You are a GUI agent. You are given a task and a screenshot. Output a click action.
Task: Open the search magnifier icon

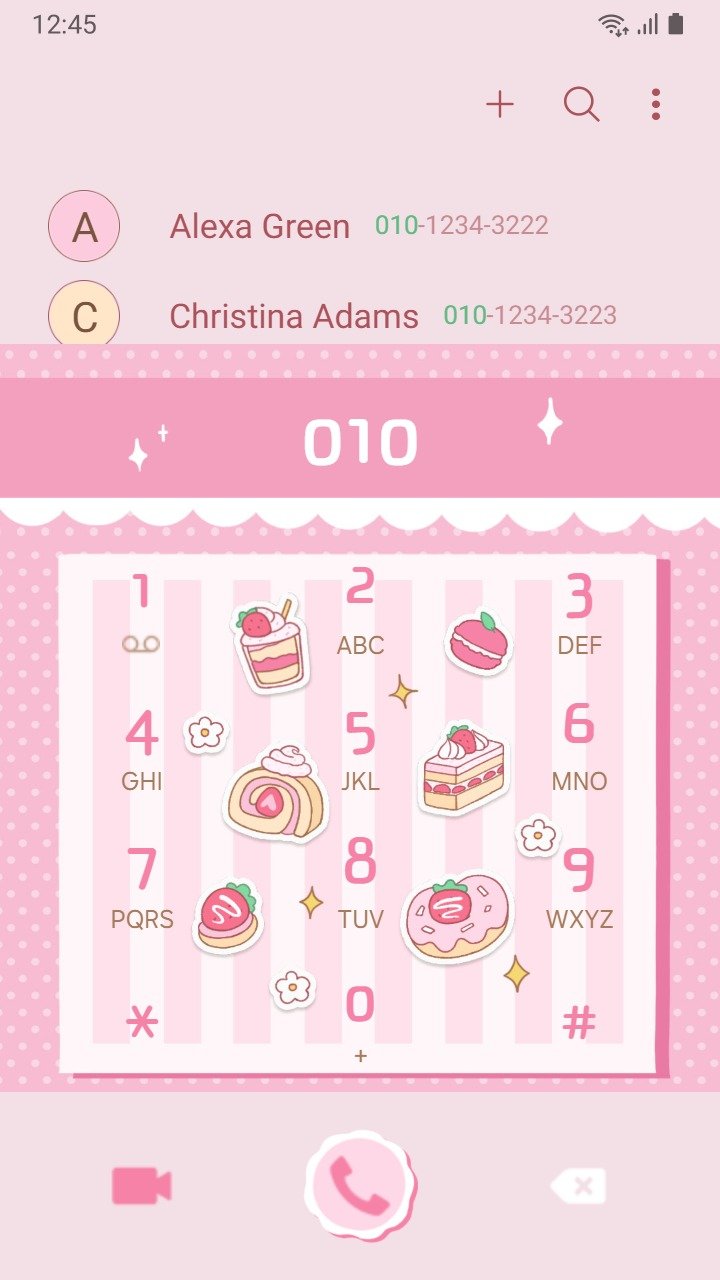[x=582, y=104]
